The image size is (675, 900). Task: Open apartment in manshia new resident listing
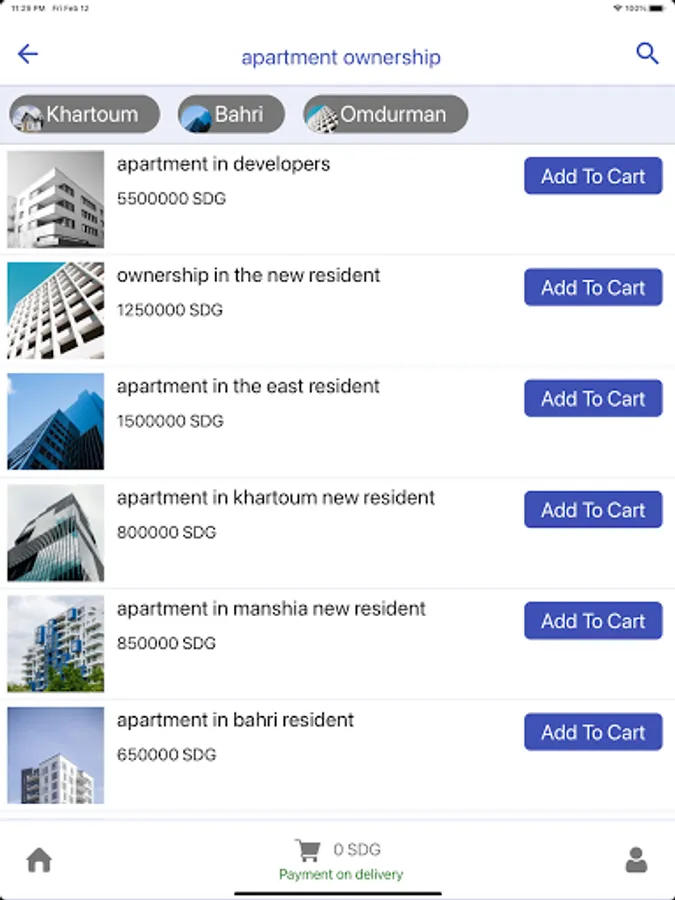[271, 608]
